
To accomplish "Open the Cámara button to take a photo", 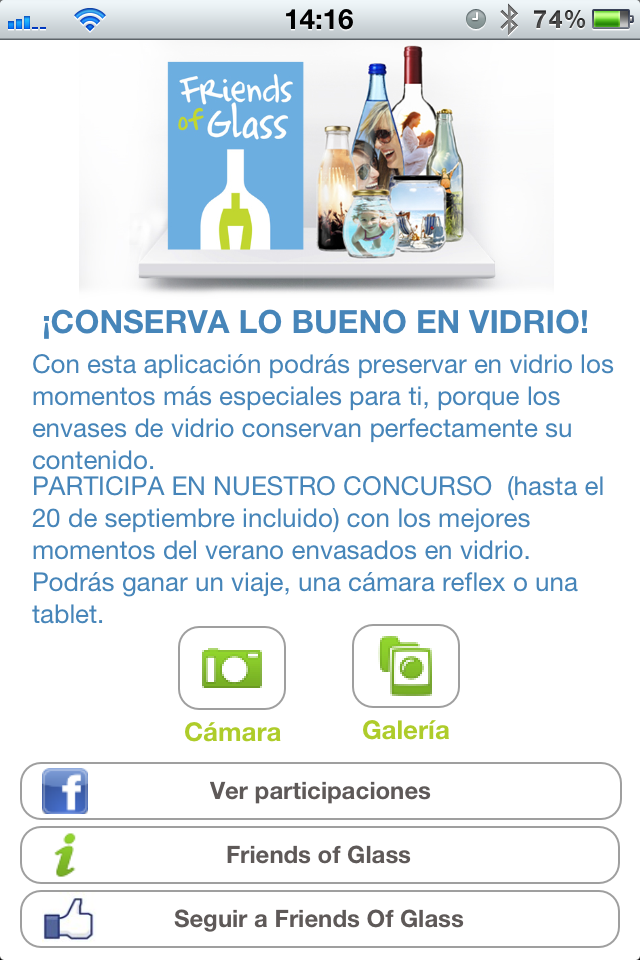I will 232,668.
